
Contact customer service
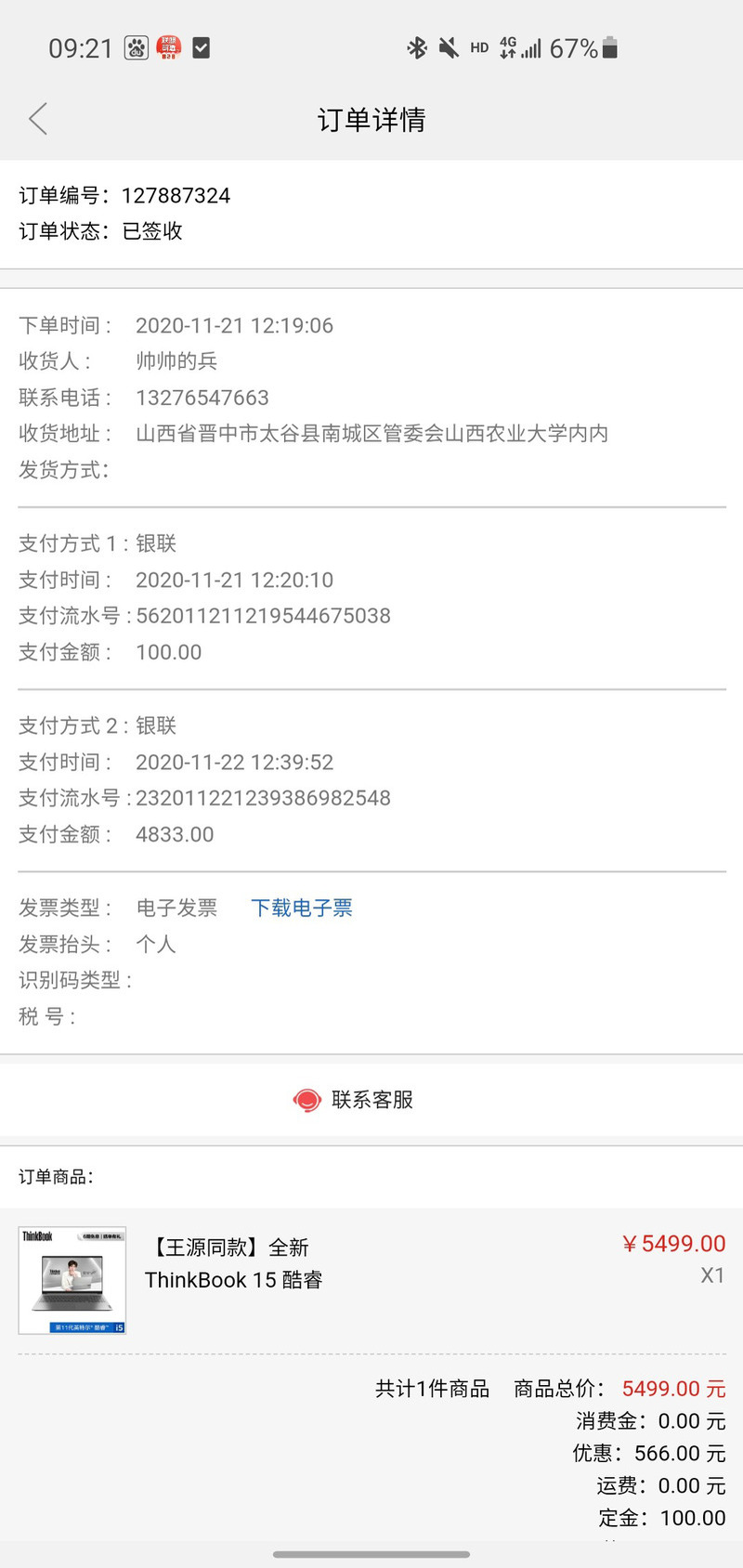[x=354, y=1100]
